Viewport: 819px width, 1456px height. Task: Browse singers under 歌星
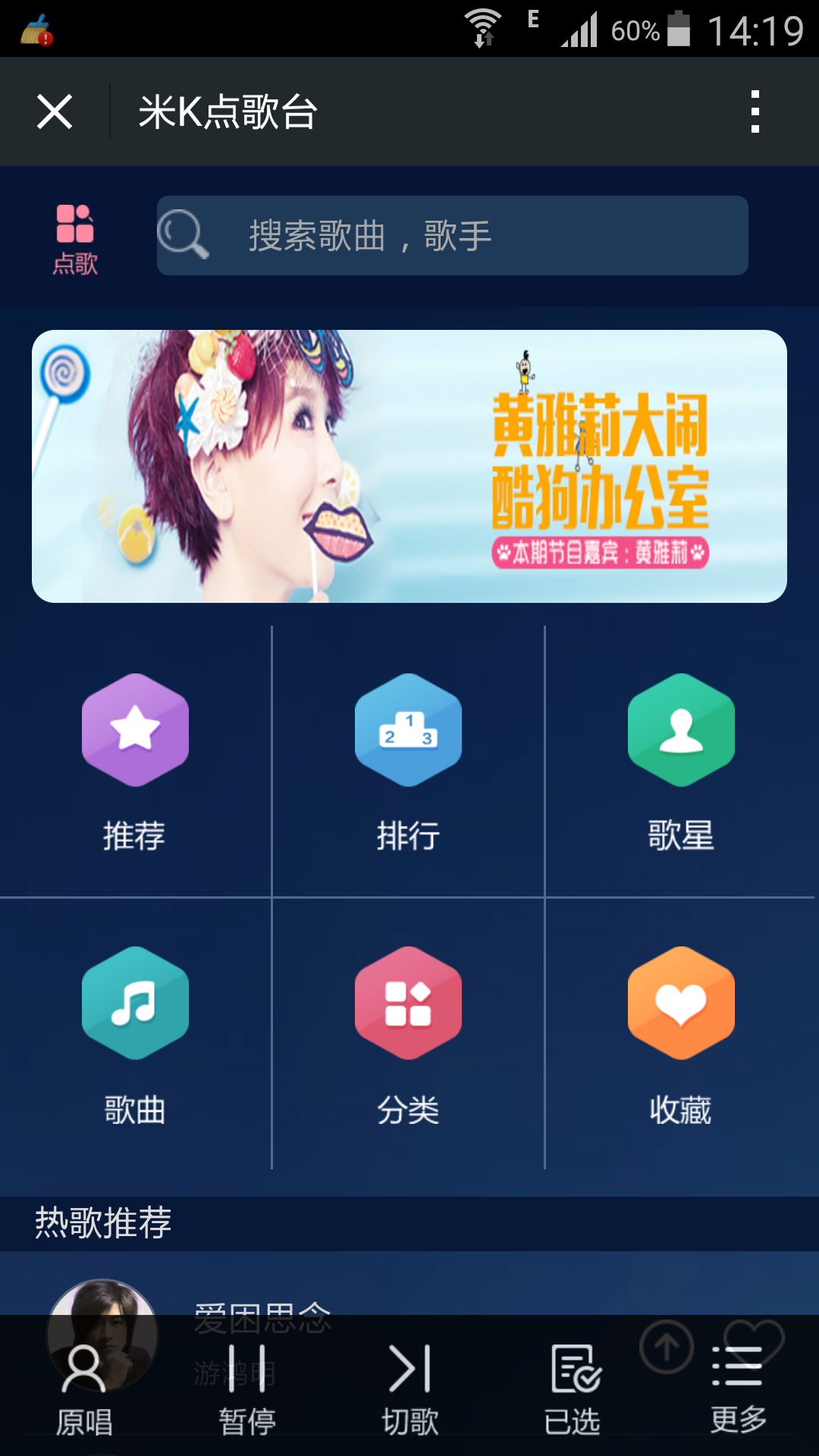(x=681, y=761)
